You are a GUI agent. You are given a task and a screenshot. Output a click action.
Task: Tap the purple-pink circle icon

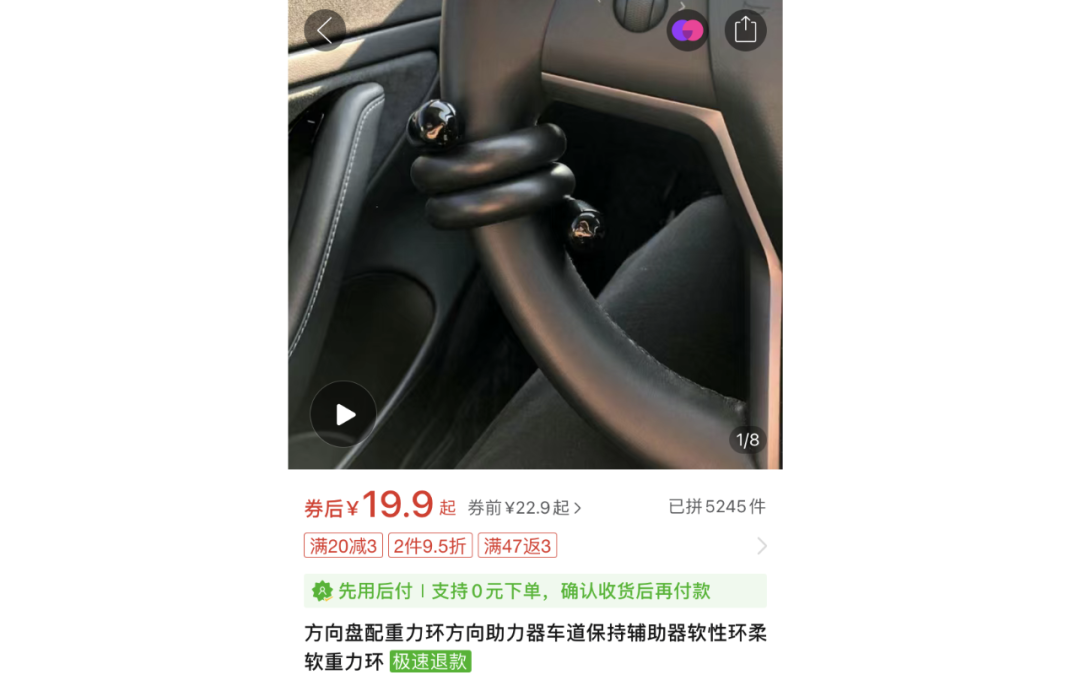(687, 30)
